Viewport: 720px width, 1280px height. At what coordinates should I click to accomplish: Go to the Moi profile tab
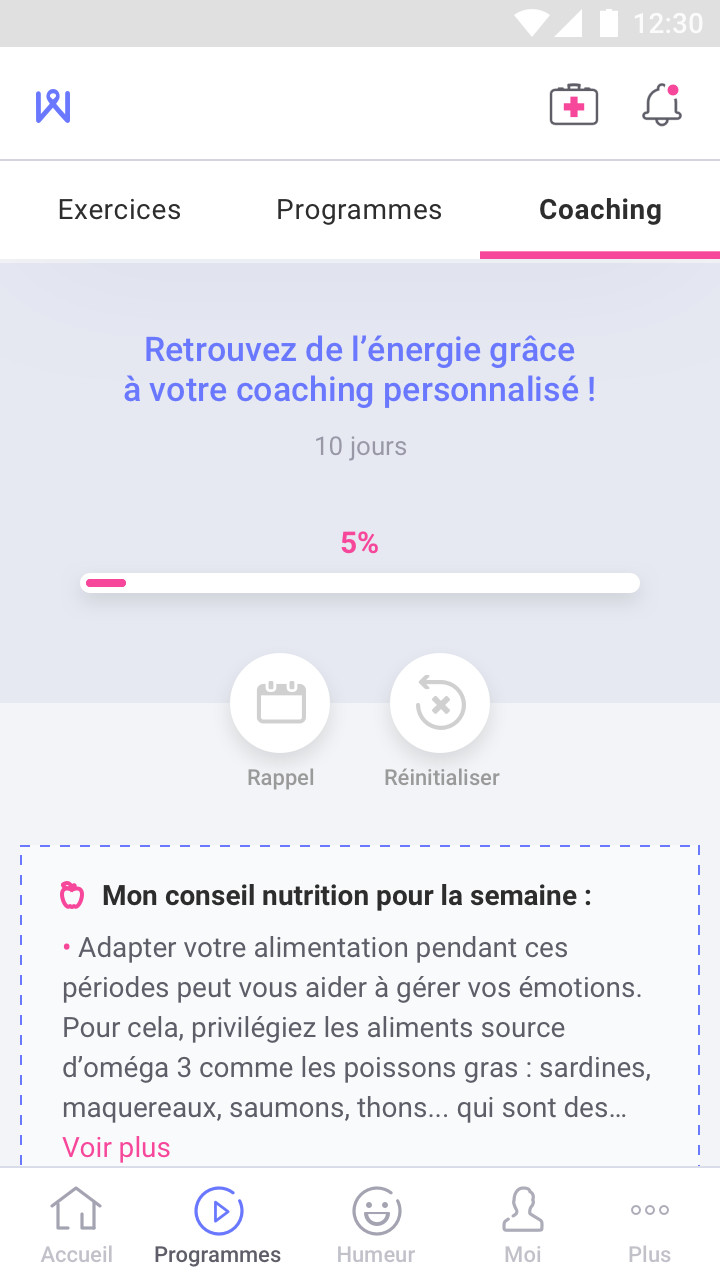tap(523, 1225)
